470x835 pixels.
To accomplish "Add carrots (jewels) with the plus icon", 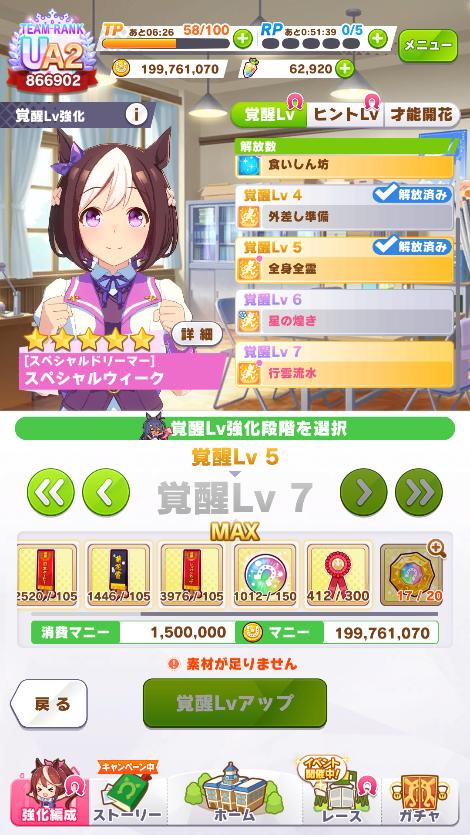I will tap(344, 69).
